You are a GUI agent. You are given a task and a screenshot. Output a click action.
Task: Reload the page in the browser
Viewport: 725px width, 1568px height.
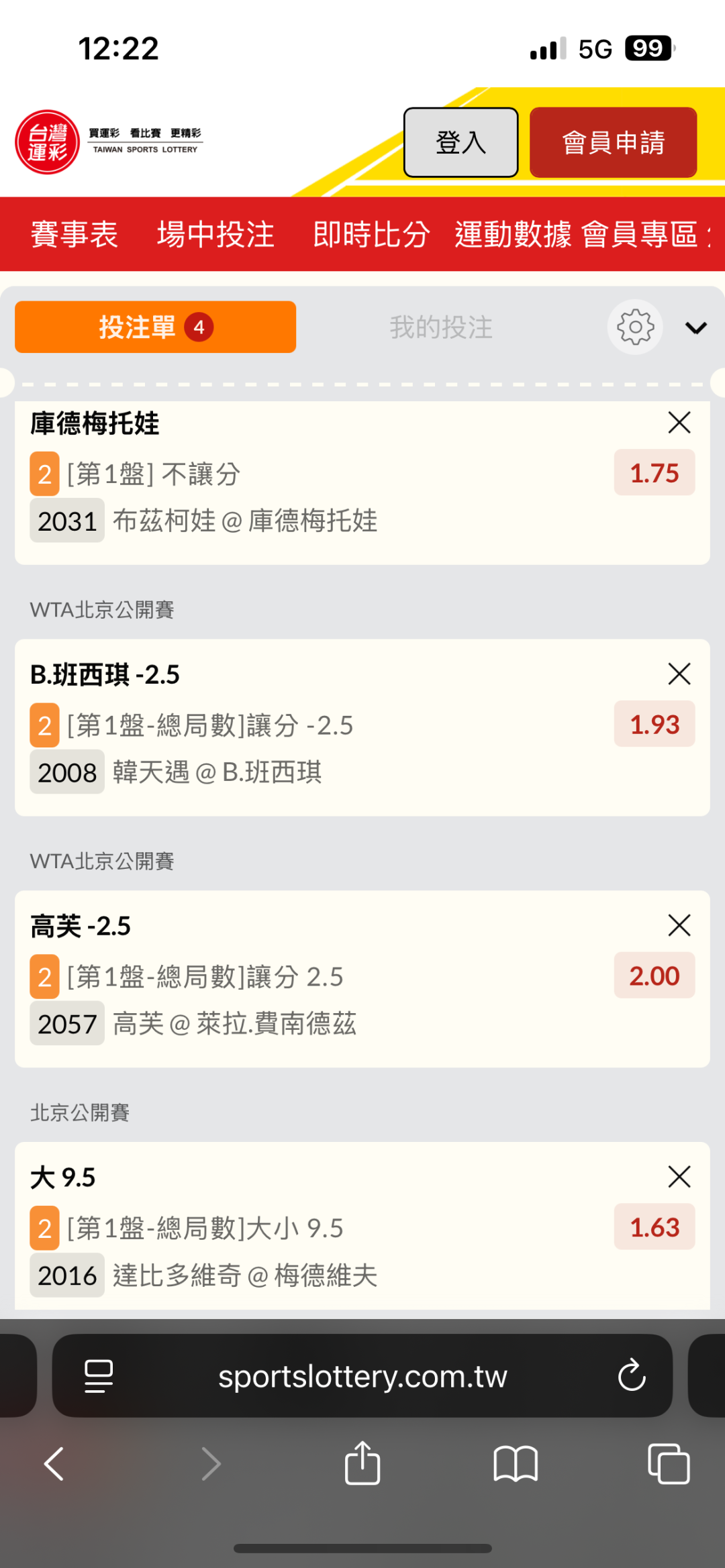[631, 1376]
